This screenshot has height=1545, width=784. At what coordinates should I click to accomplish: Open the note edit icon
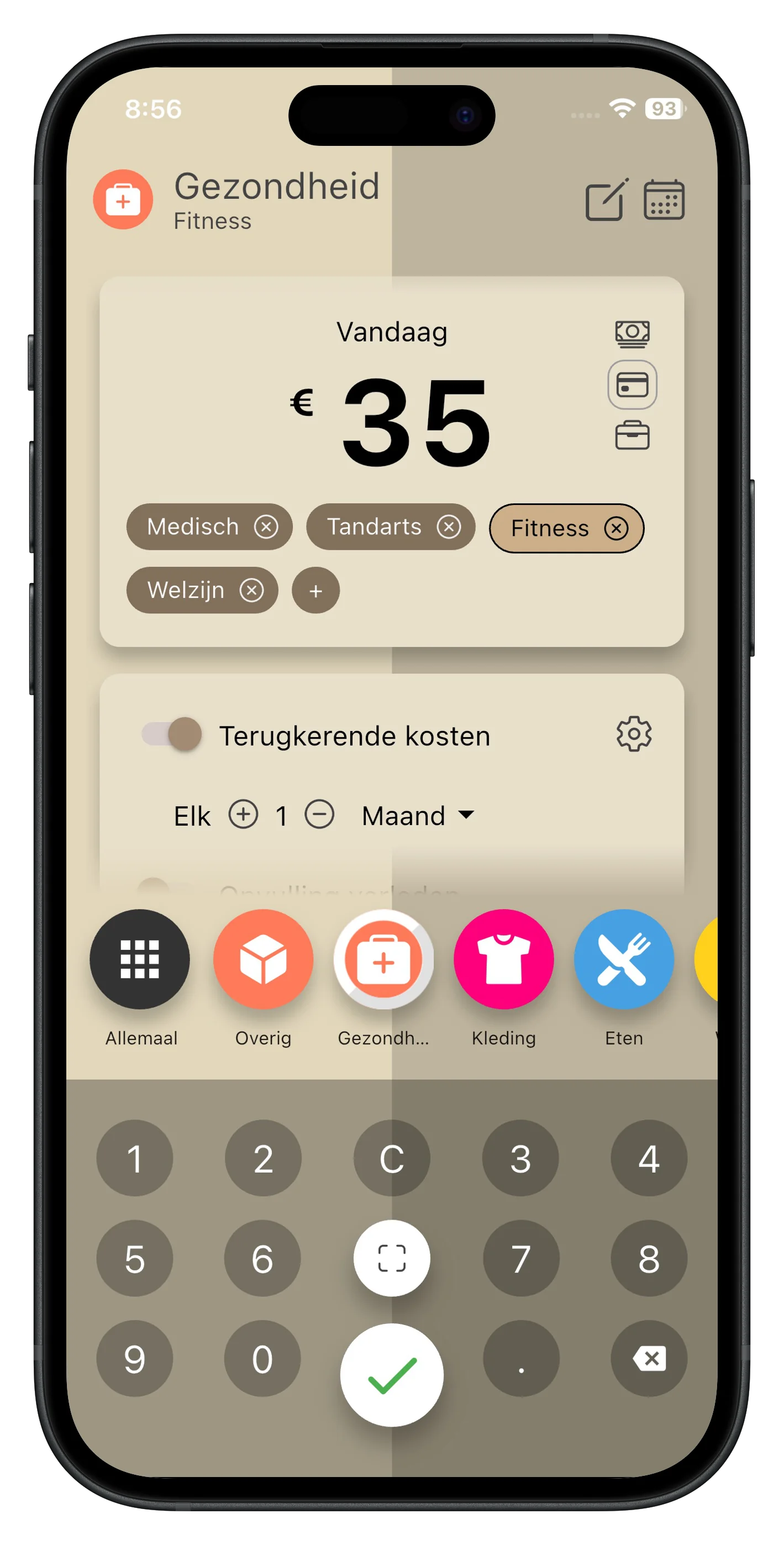click(606, 199)
